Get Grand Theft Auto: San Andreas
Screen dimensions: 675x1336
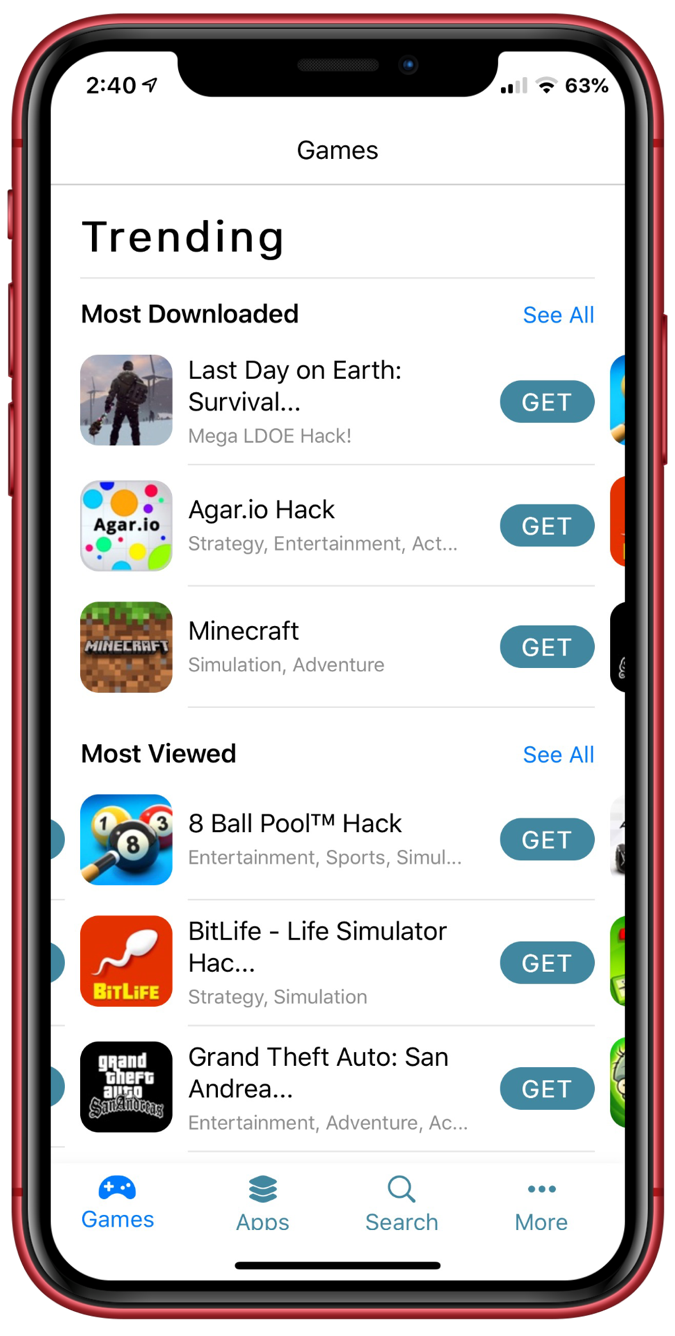pos(546,1089)
